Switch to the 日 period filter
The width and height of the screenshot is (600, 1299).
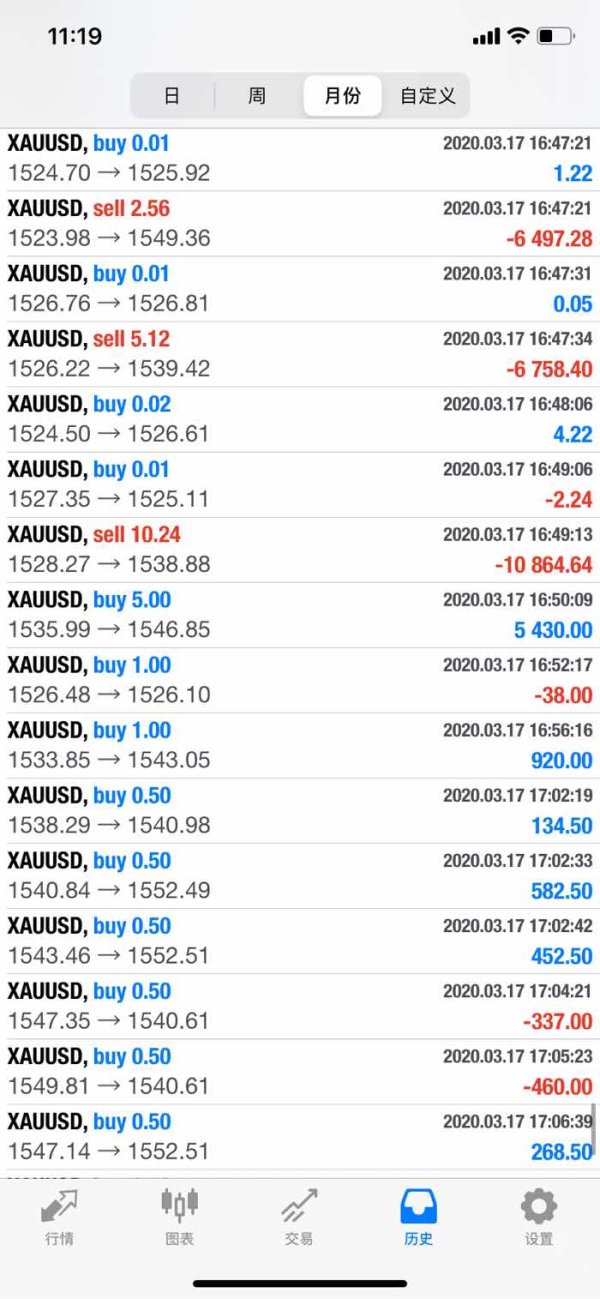coord(172,96)
